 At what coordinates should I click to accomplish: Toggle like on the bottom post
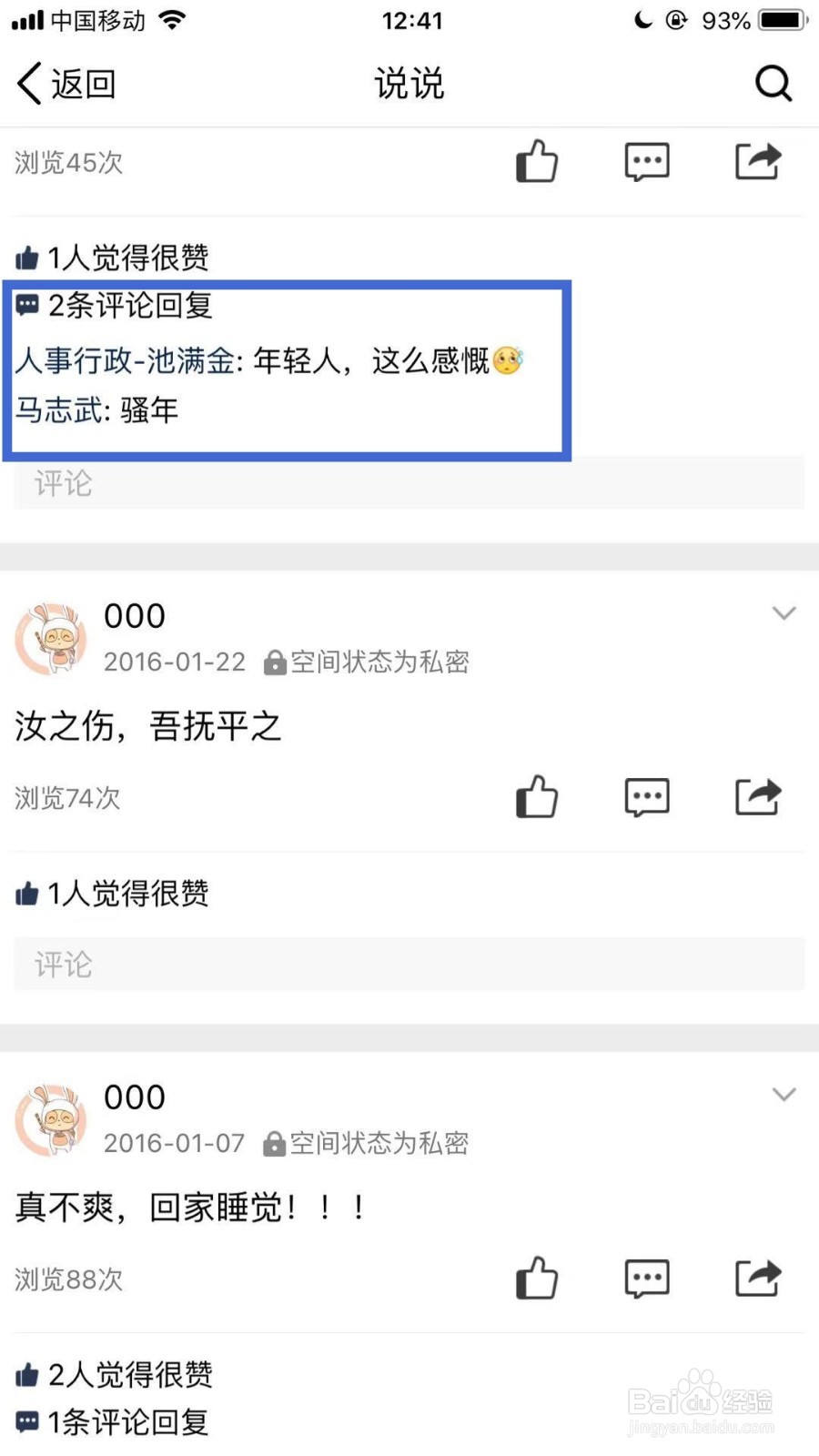tap(536, 1278)
